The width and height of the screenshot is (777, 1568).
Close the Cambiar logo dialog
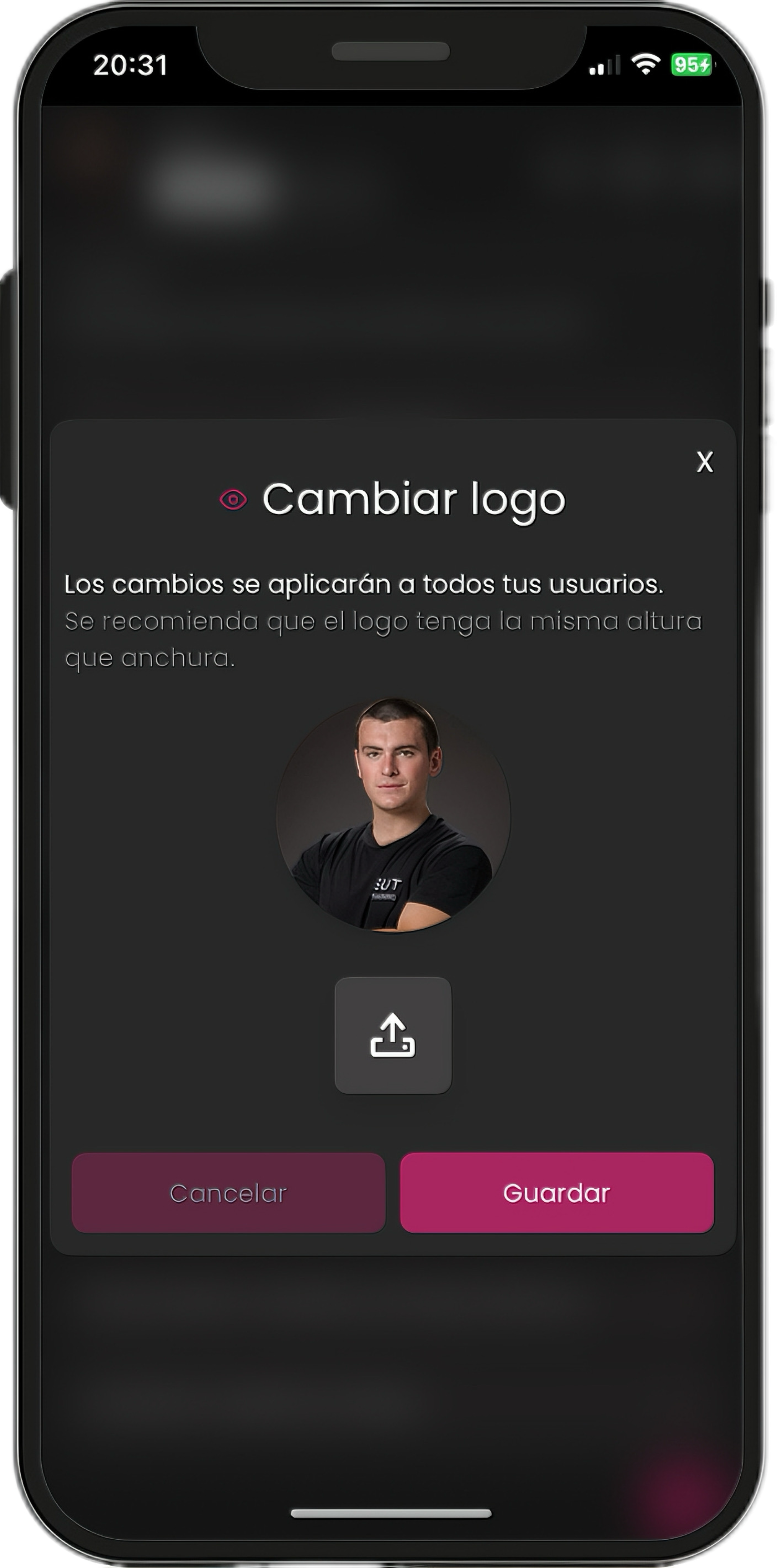pos(704,462)
